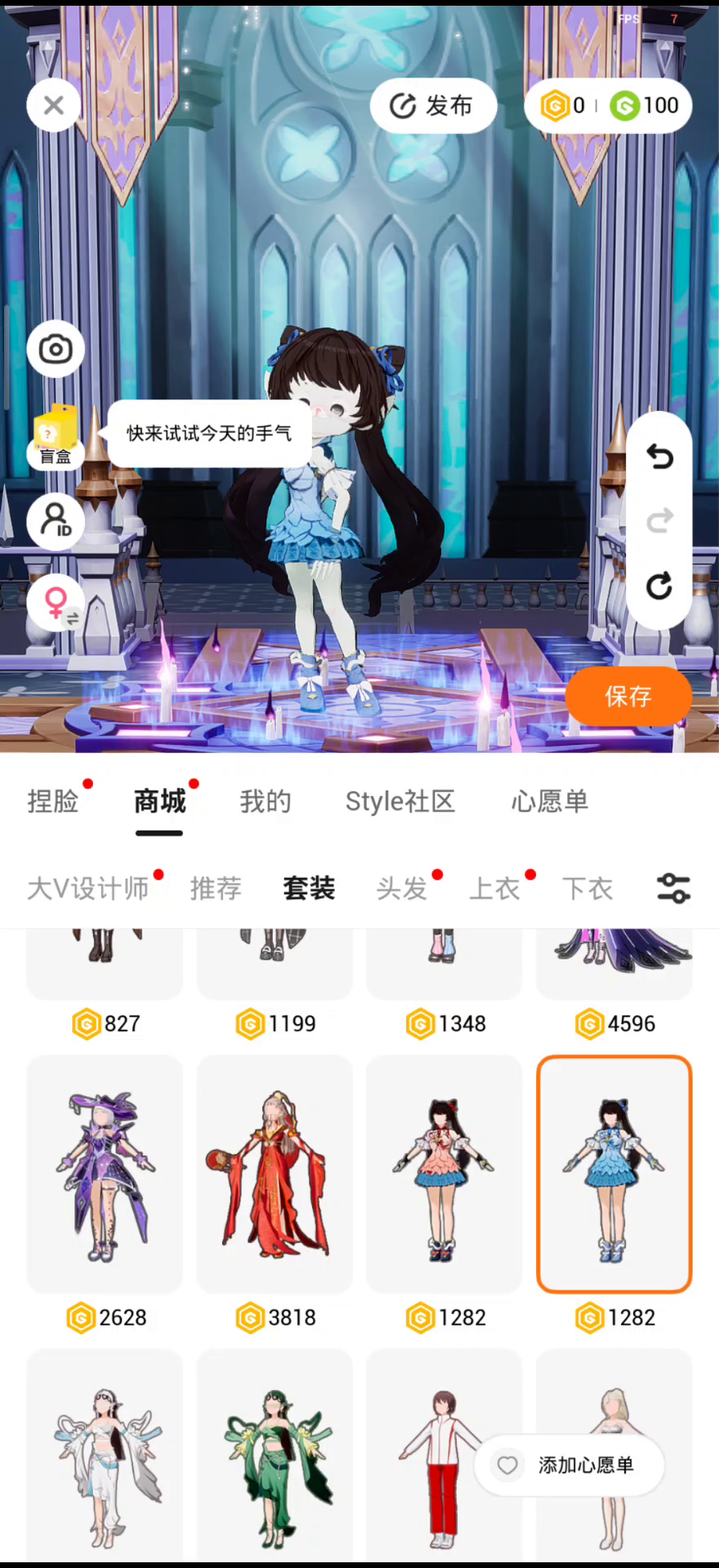This screenshot has width=719, height=1568.
Task: Try on the purple witch outfit priced 2628
Action: [105, 1174]
